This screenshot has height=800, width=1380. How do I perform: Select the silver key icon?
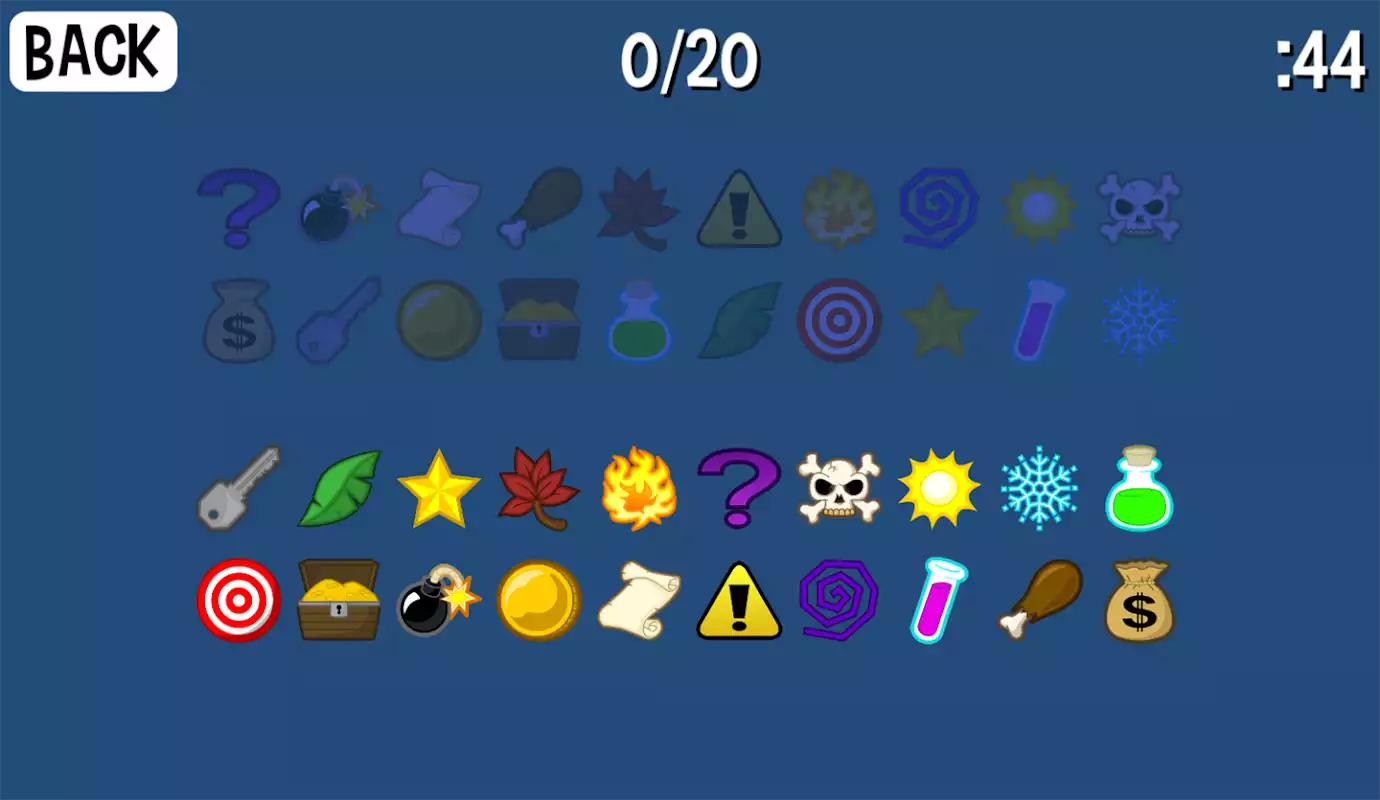point(238,488)
